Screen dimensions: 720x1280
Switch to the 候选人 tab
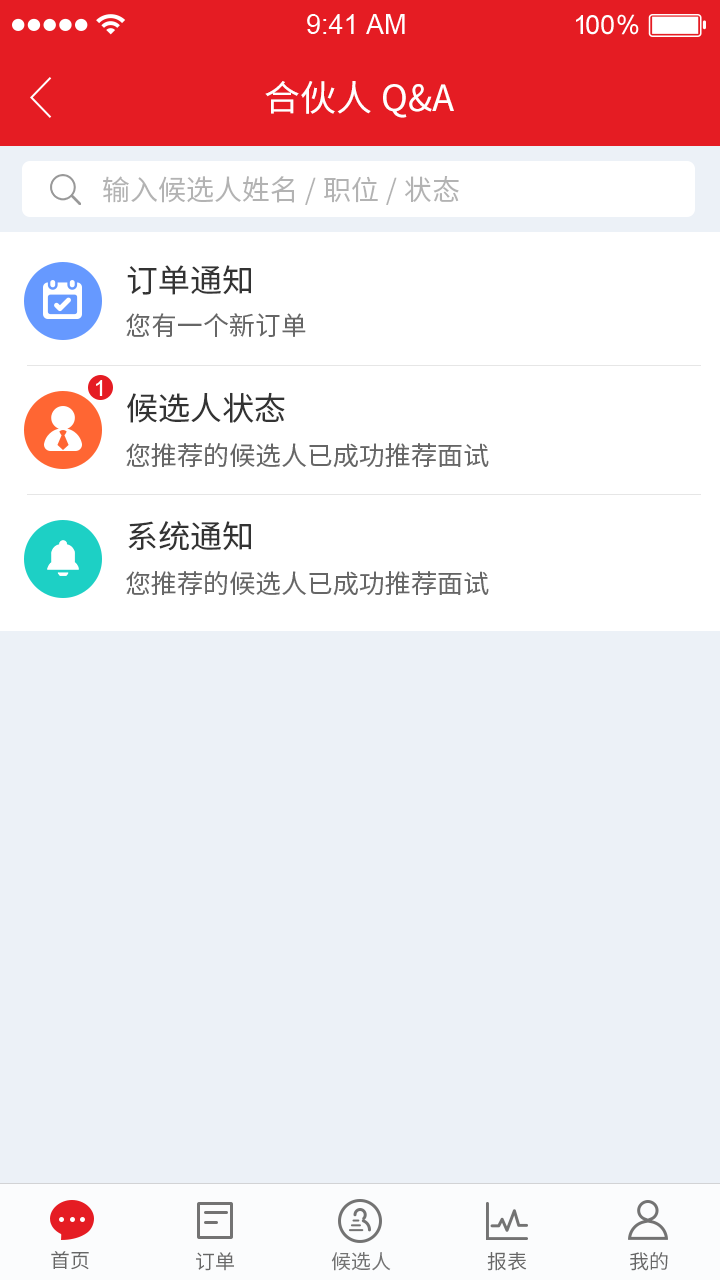pyautogui.click(x=360, y=1234)
